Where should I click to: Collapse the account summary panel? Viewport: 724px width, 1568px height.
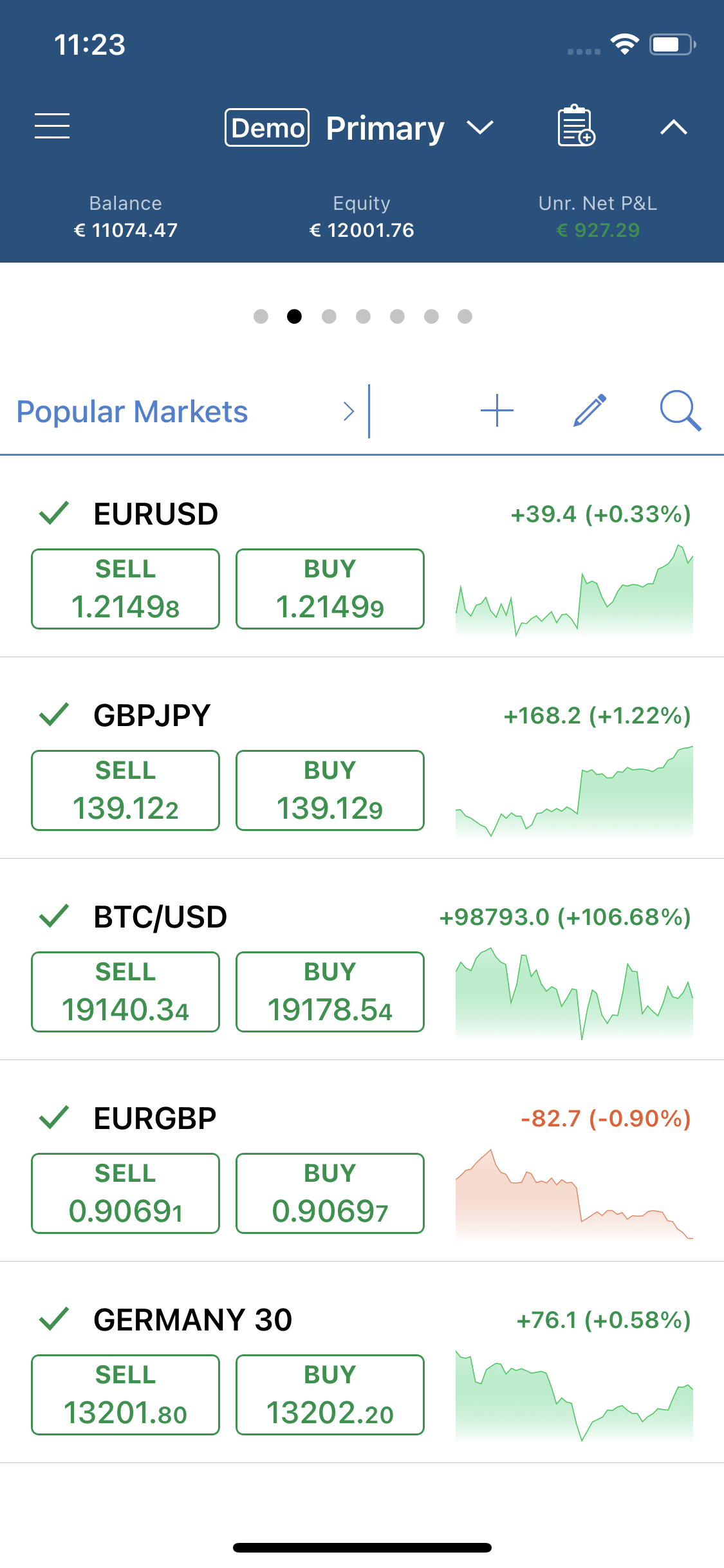tap(674, 127)
